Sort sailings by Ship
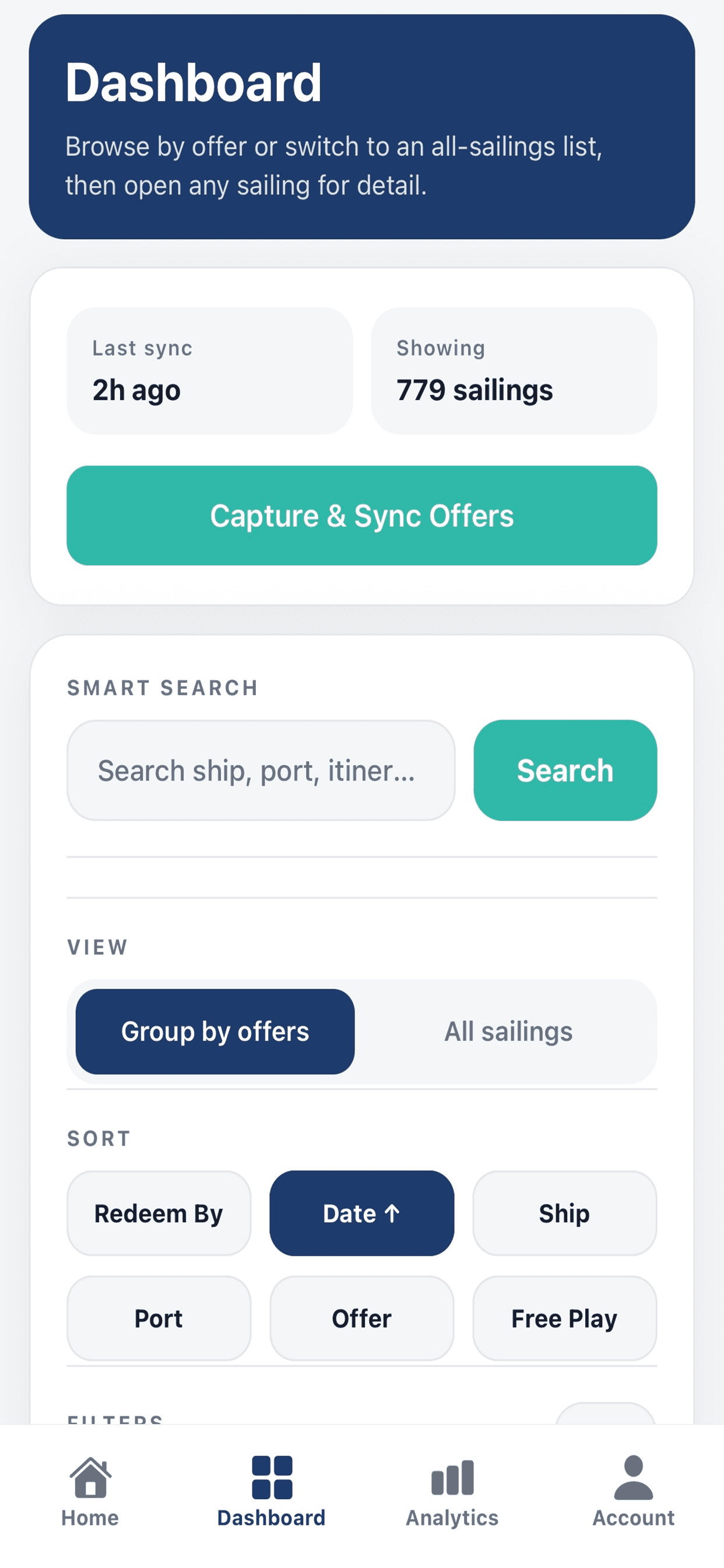Viewport: 724px width, 1568px height. click(564, 1213)
